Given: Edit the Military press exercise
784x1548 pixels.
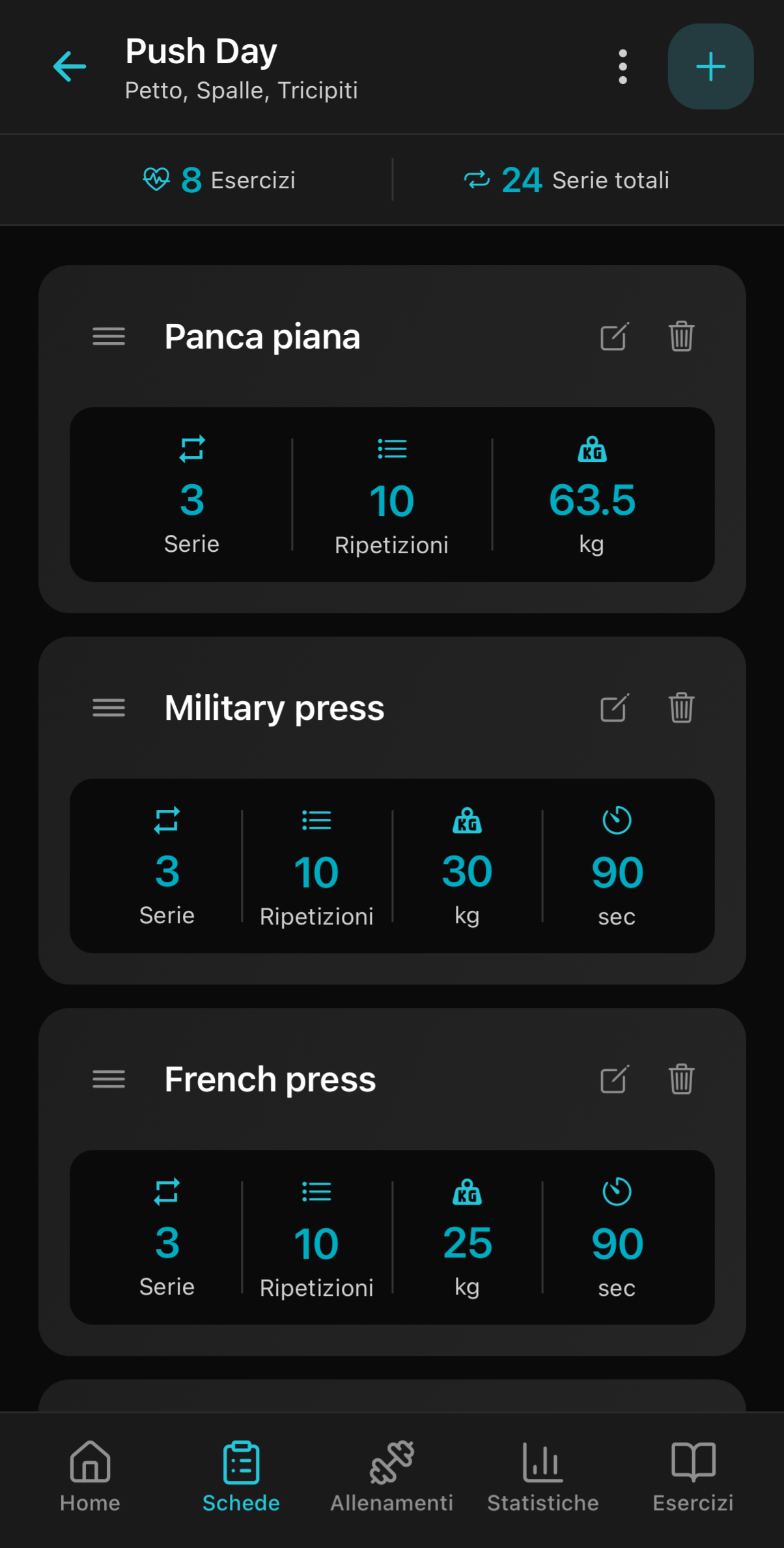Looking at the screenshot, I should point(614,708).
